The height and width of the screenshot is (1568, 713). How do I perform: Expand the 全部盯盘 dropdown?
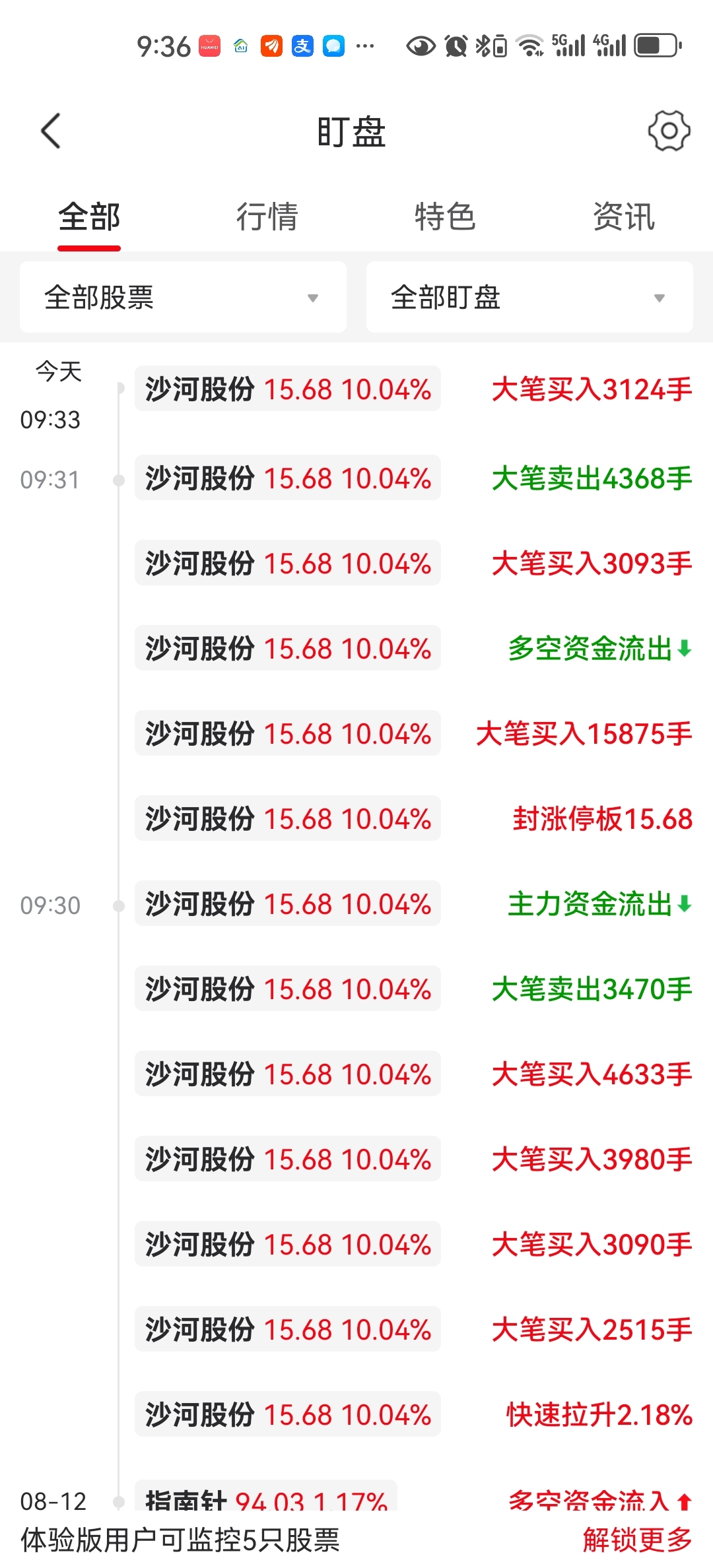(529, 297)
